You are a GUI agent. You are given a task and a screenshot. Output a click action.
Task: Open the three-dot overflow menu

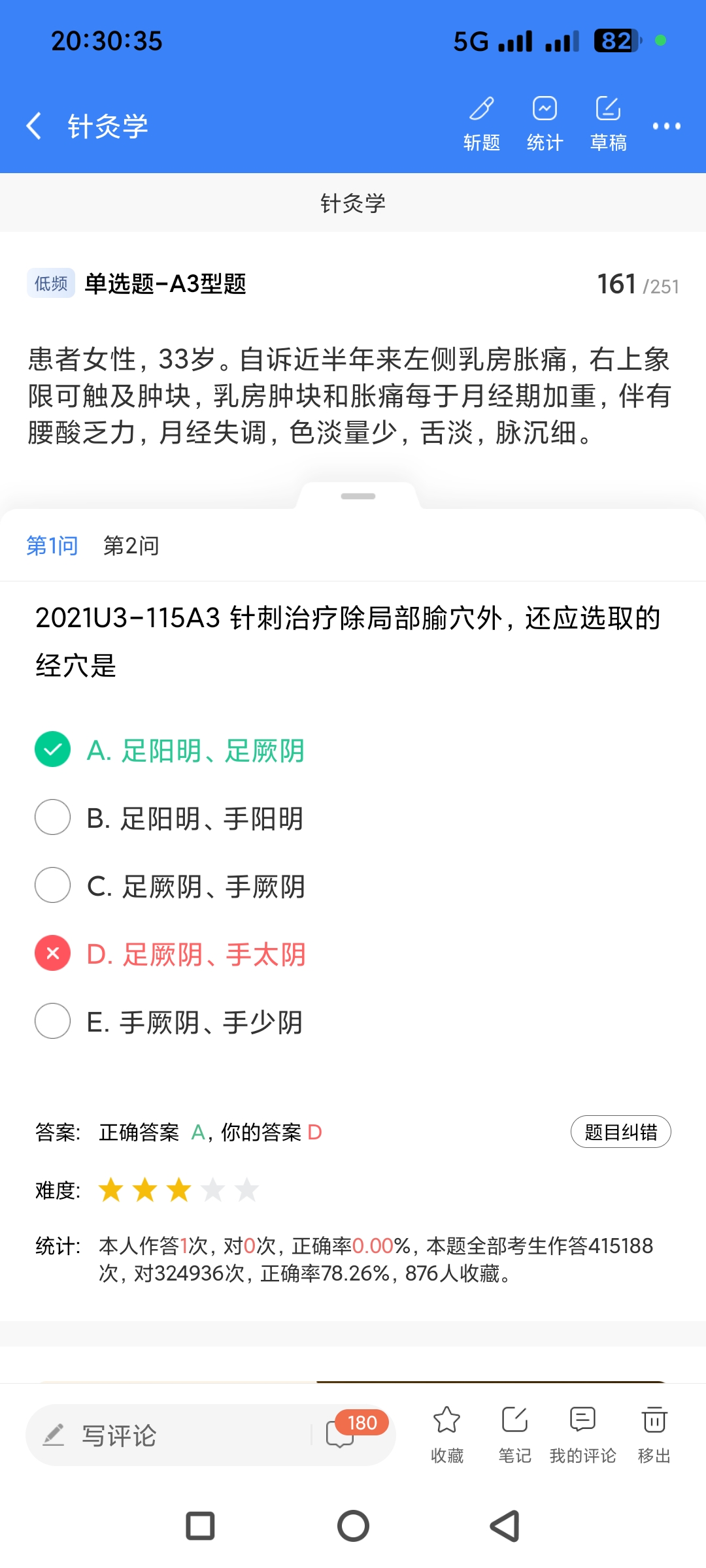pyautogui.click(x=666, y=126)
